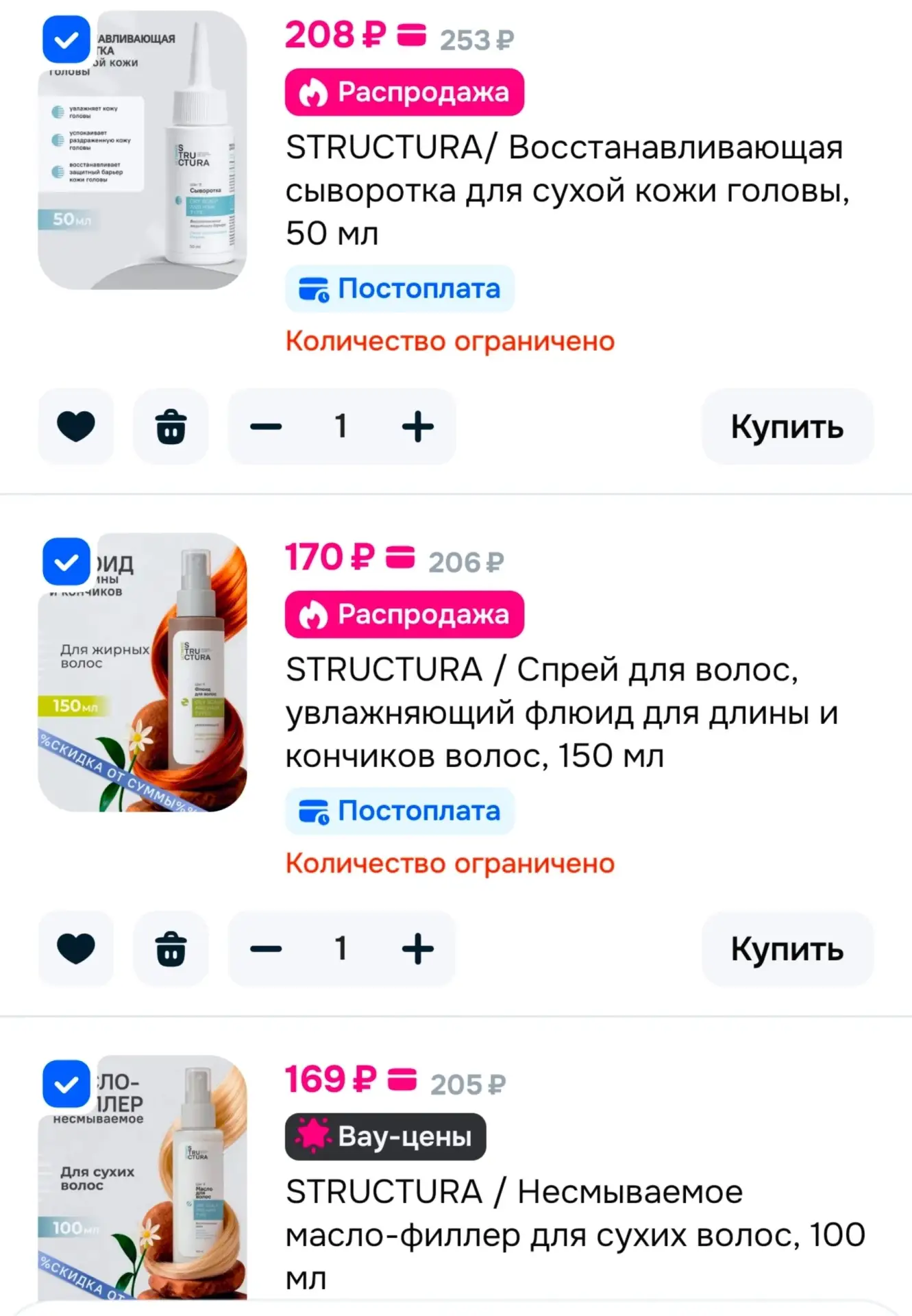Buy the scalp serum for 208 ₽
The width and height of the screenshot is (912, 1316).
[787, 427]
